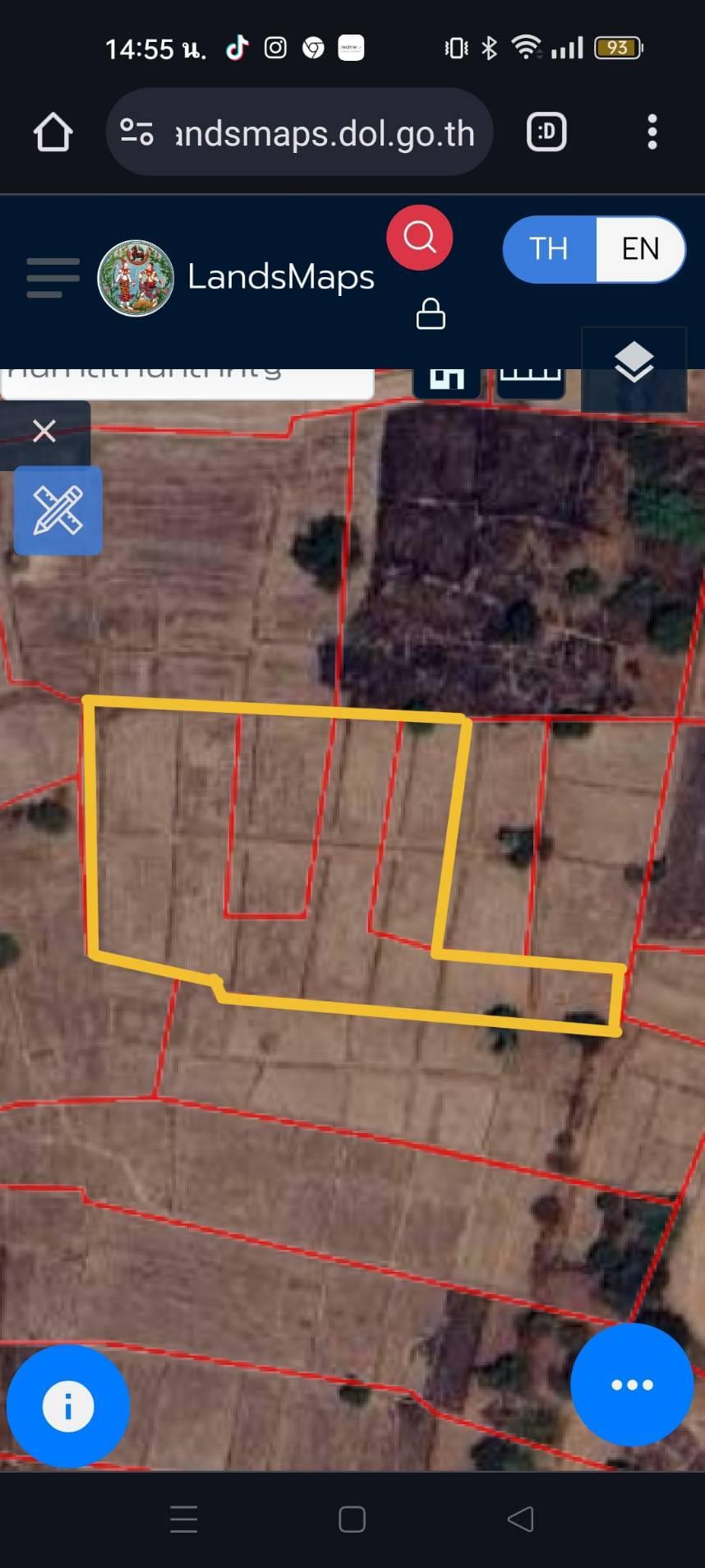Open the browser tab switcher
The width and height of the screenshot is (705, 1568).
click(546, 132)
